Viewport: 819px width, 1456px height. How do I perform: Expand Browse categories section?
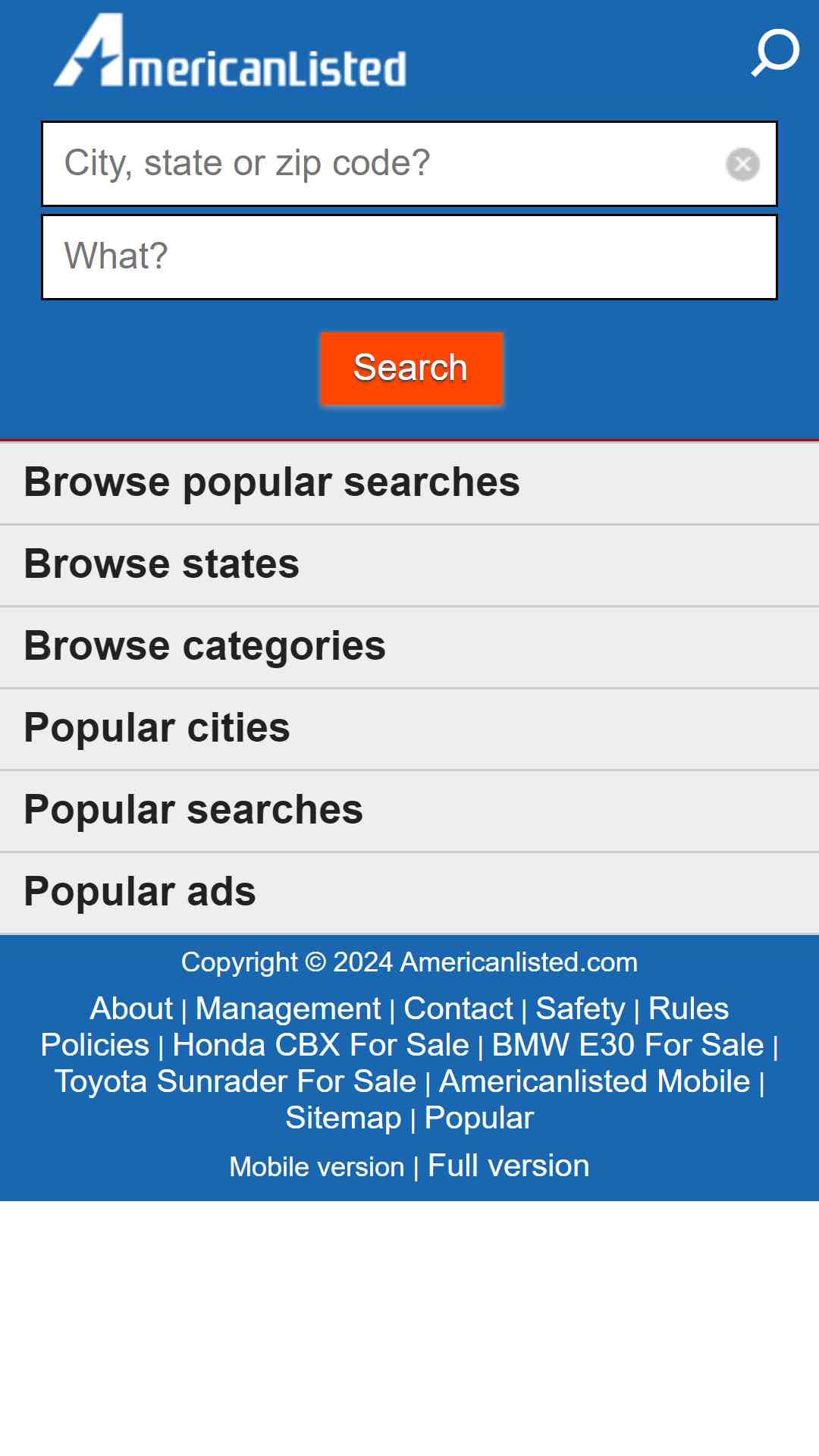click(x=409, y=647)
